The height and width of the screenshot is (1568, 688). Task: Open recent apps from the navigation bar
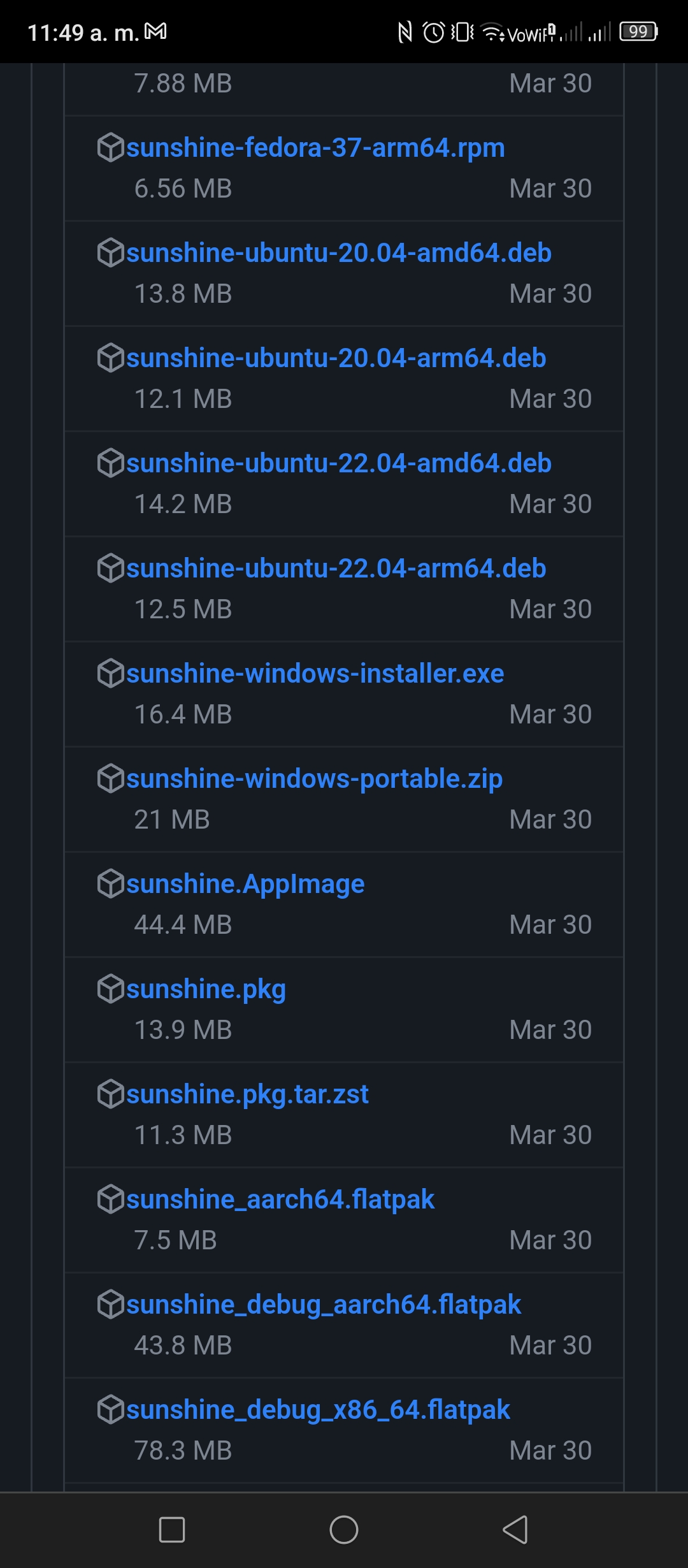tap(172, 1530)
